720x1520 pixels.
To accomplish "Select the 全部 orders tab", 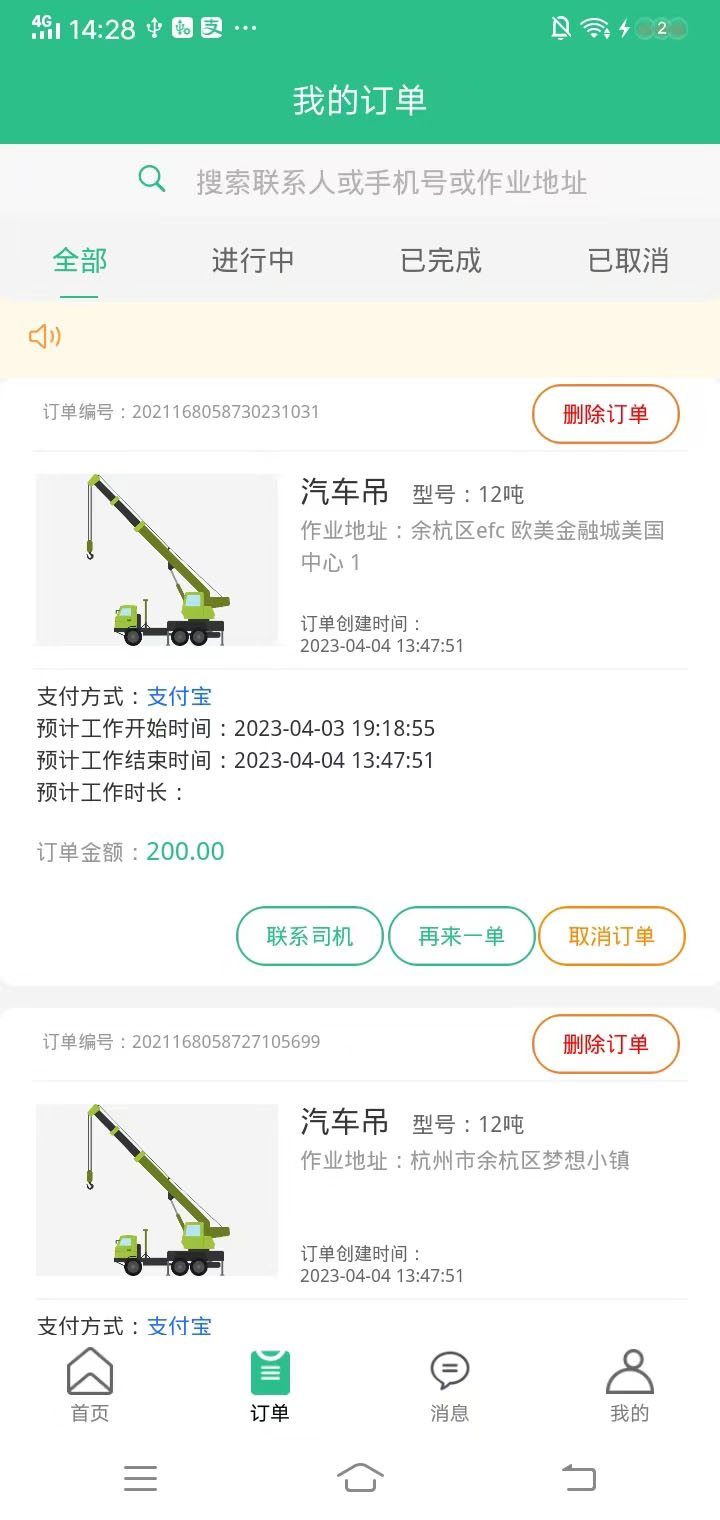I will (x=78, y=260).
